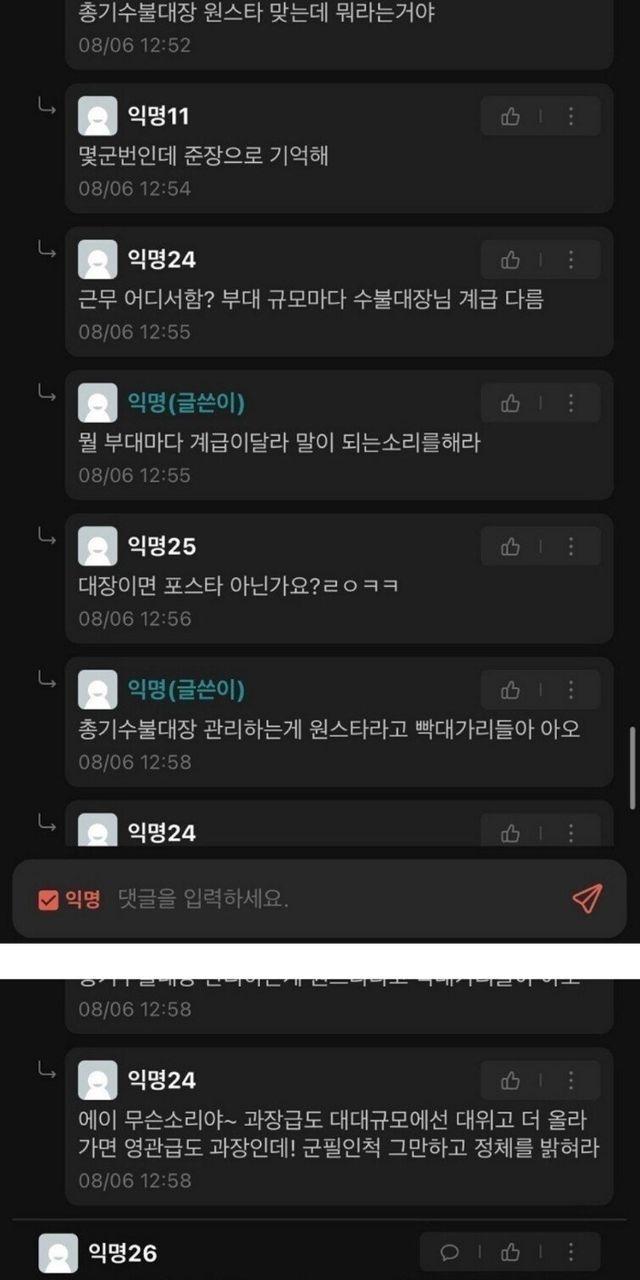640x1280 pixels.
Task: Reply to 익명26's comment via speech bubble
Action: (x=450, y=1252)
